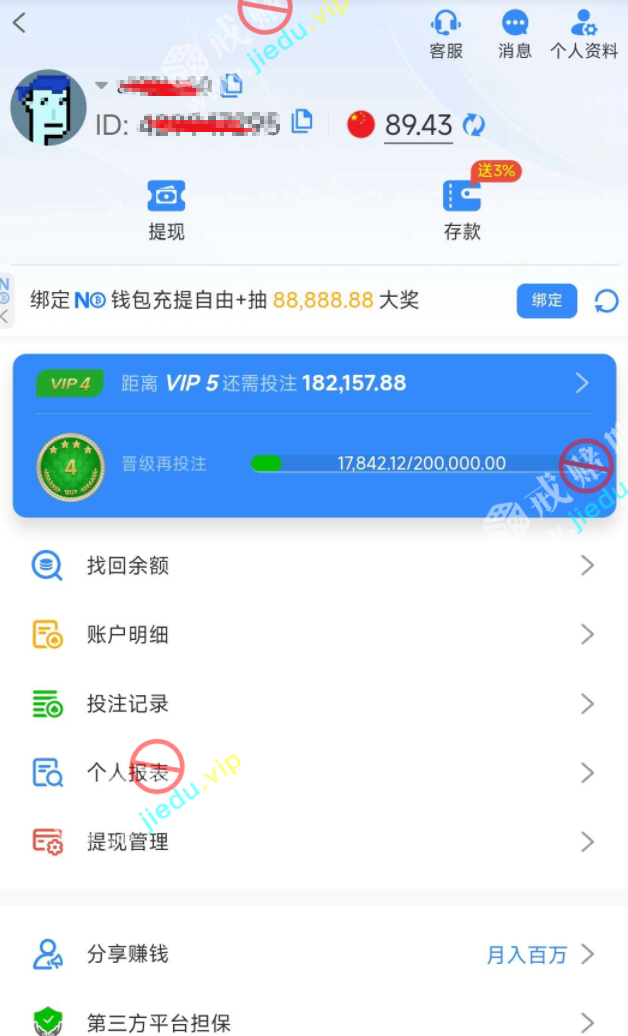Viewport: 628px width, 1036px height.
Task: Open 个人资料 profile settings
Action: tap(584, 34)
